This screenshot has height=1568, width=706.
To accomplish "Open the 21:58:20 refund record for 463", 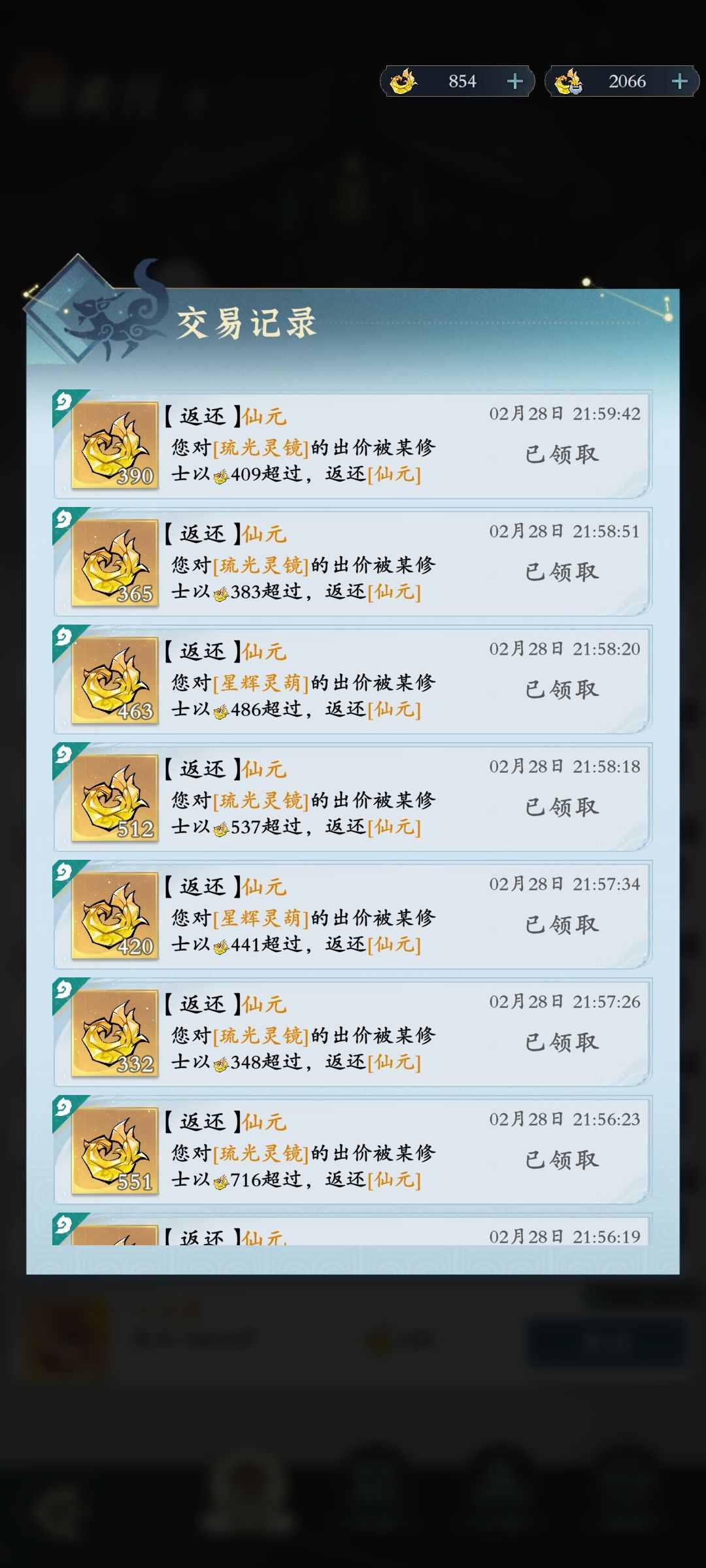I will click(353, 680).
